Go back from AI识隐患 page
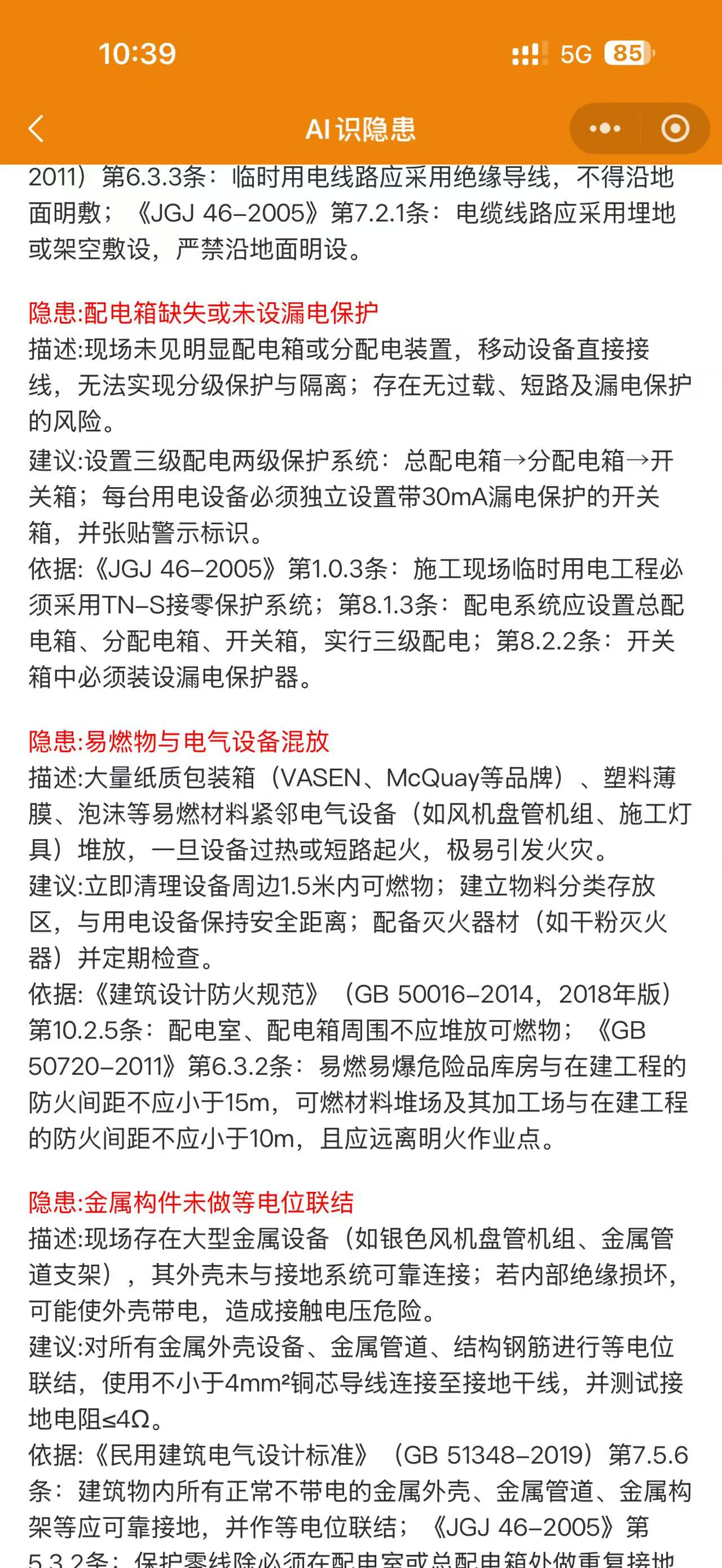Viewport: 722px width, 1568px height. tap(37, 129)
